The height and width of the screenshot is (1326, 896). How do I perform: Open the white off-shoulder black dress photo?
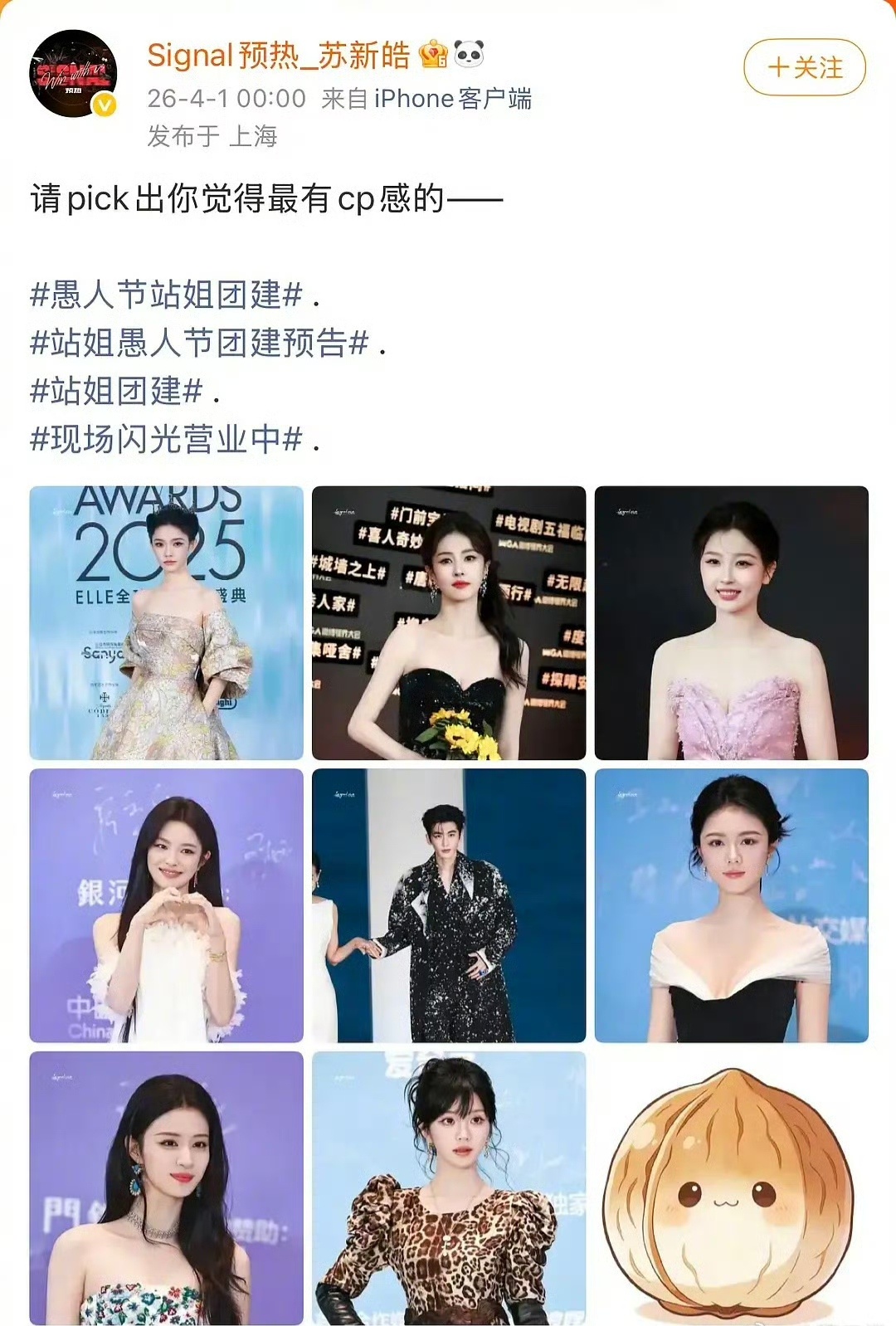tap(733, 909)
